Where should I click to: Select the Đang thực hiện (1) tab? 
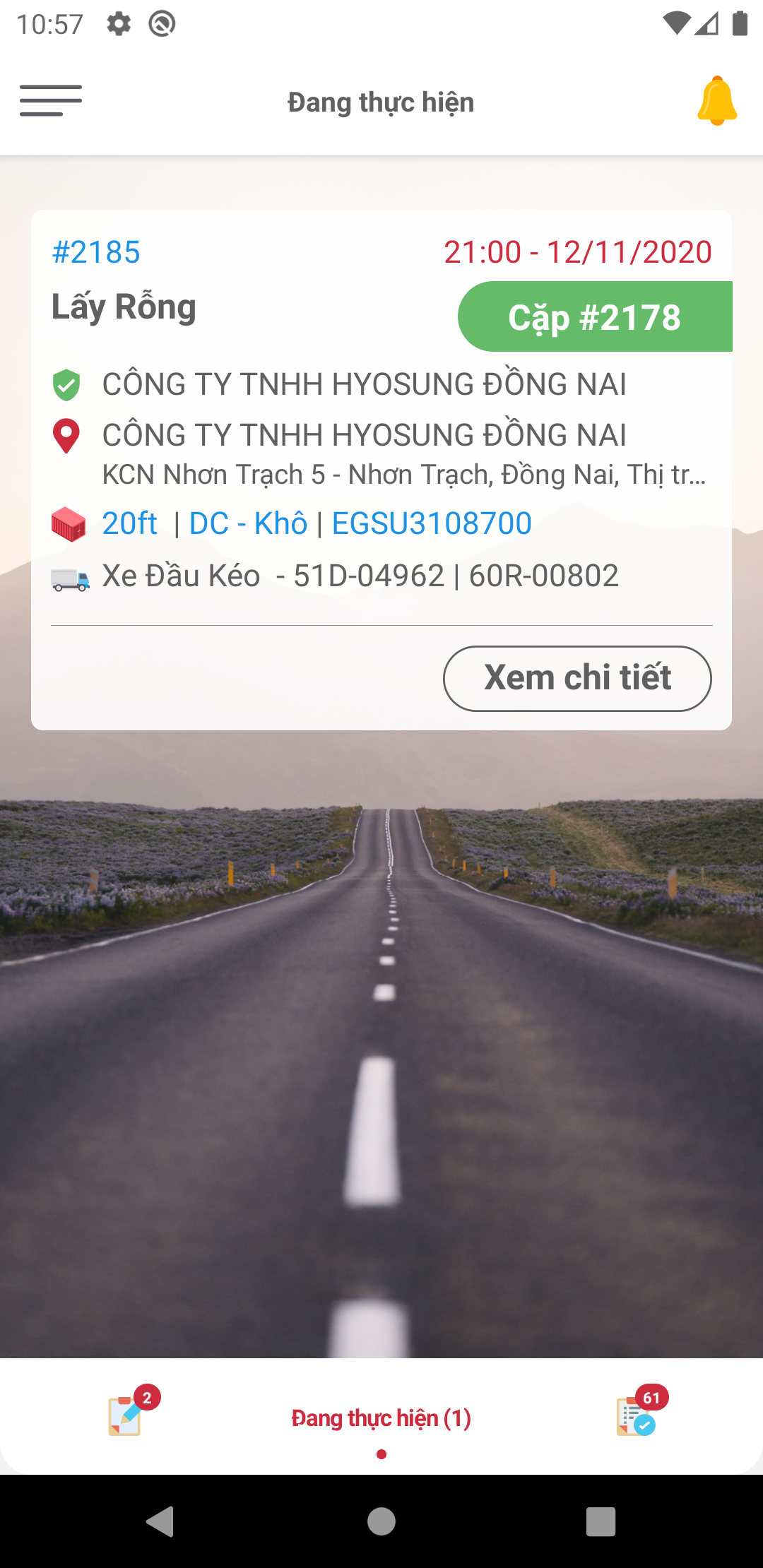[381, 1418]
